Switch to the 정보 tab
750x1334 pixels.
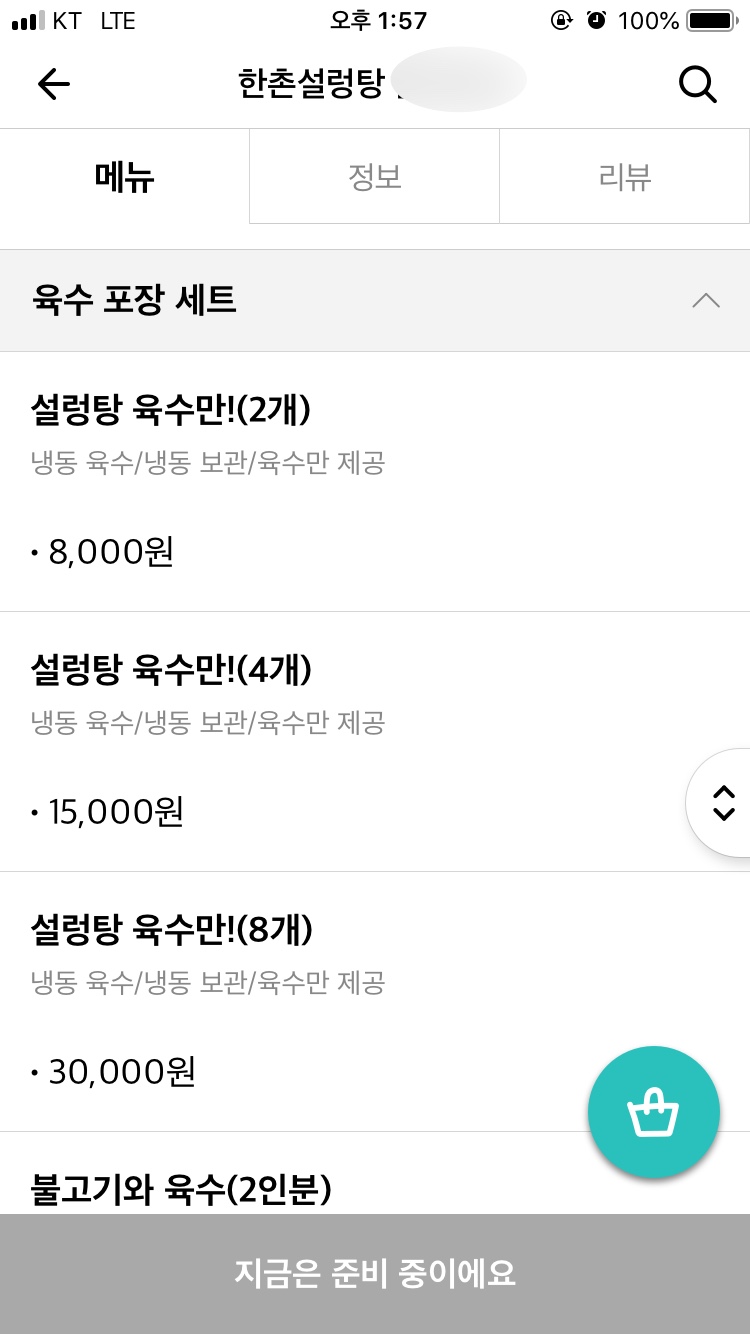point(374,177)
